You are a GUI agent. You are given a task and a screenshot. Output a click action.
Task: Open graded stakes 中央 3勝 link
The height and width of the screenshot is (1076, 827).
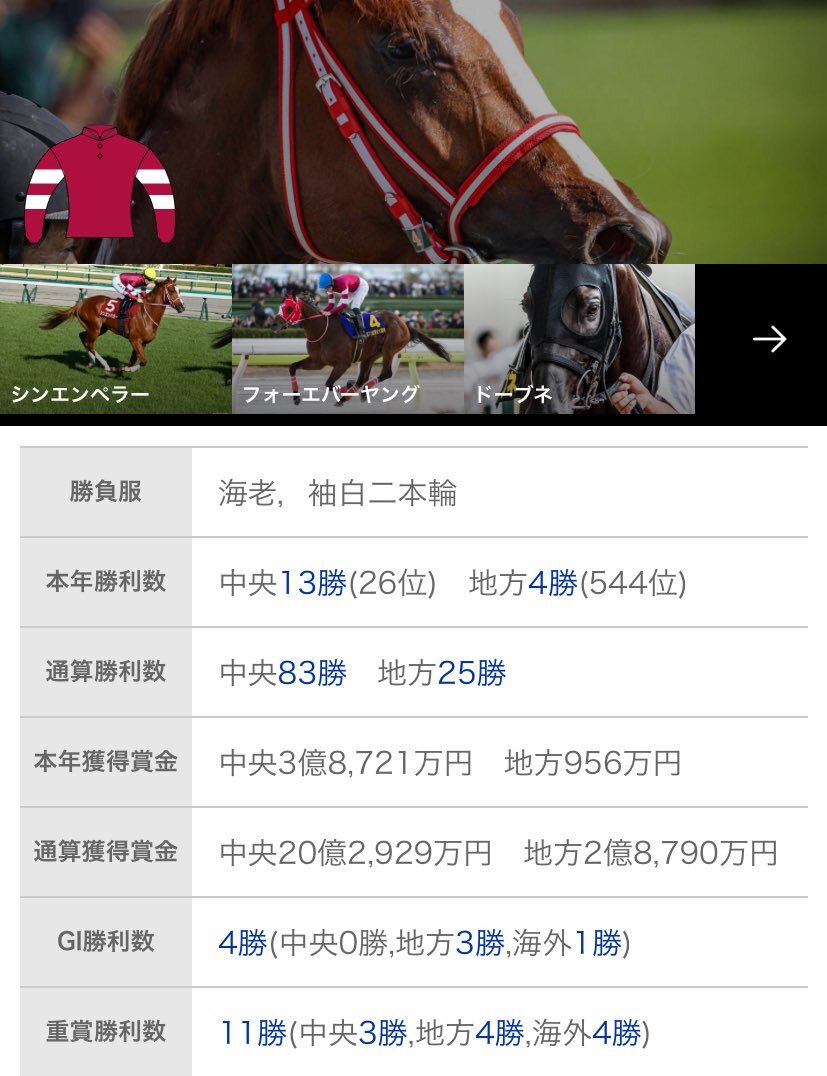382,1033
